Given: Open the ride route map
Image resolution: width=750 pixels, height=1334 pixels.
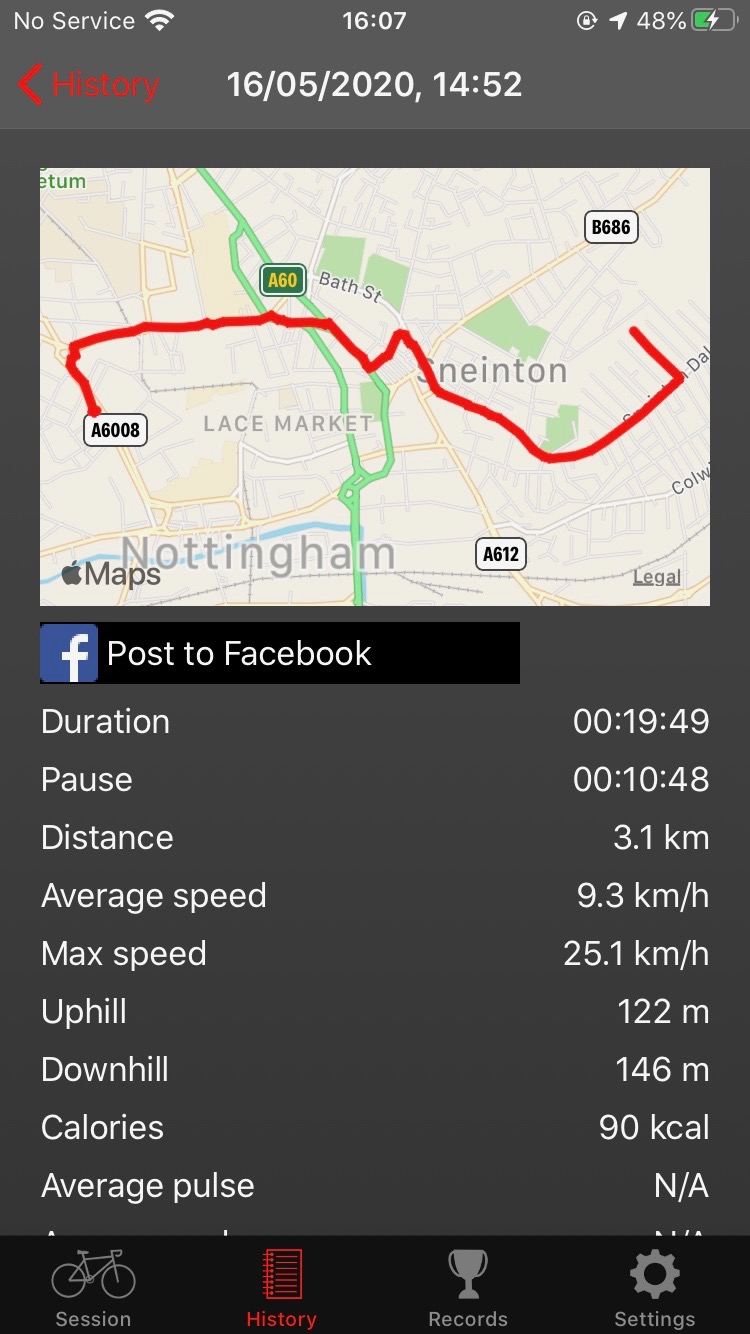Looking at the screenshot, I should pos(375,386).
